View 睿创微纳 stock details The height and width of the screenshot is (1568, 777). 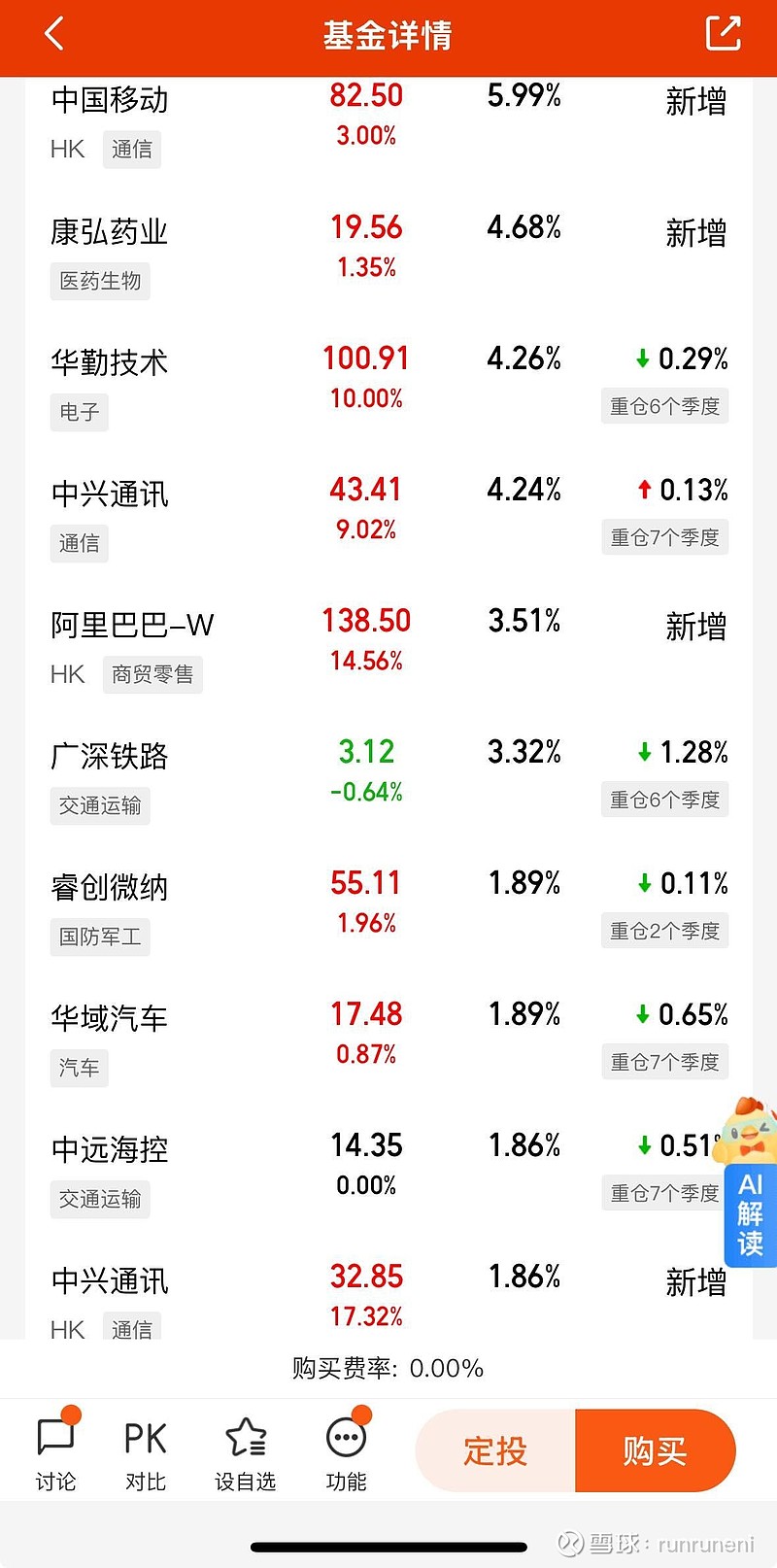pyautogui.click(x=388, y=910)
